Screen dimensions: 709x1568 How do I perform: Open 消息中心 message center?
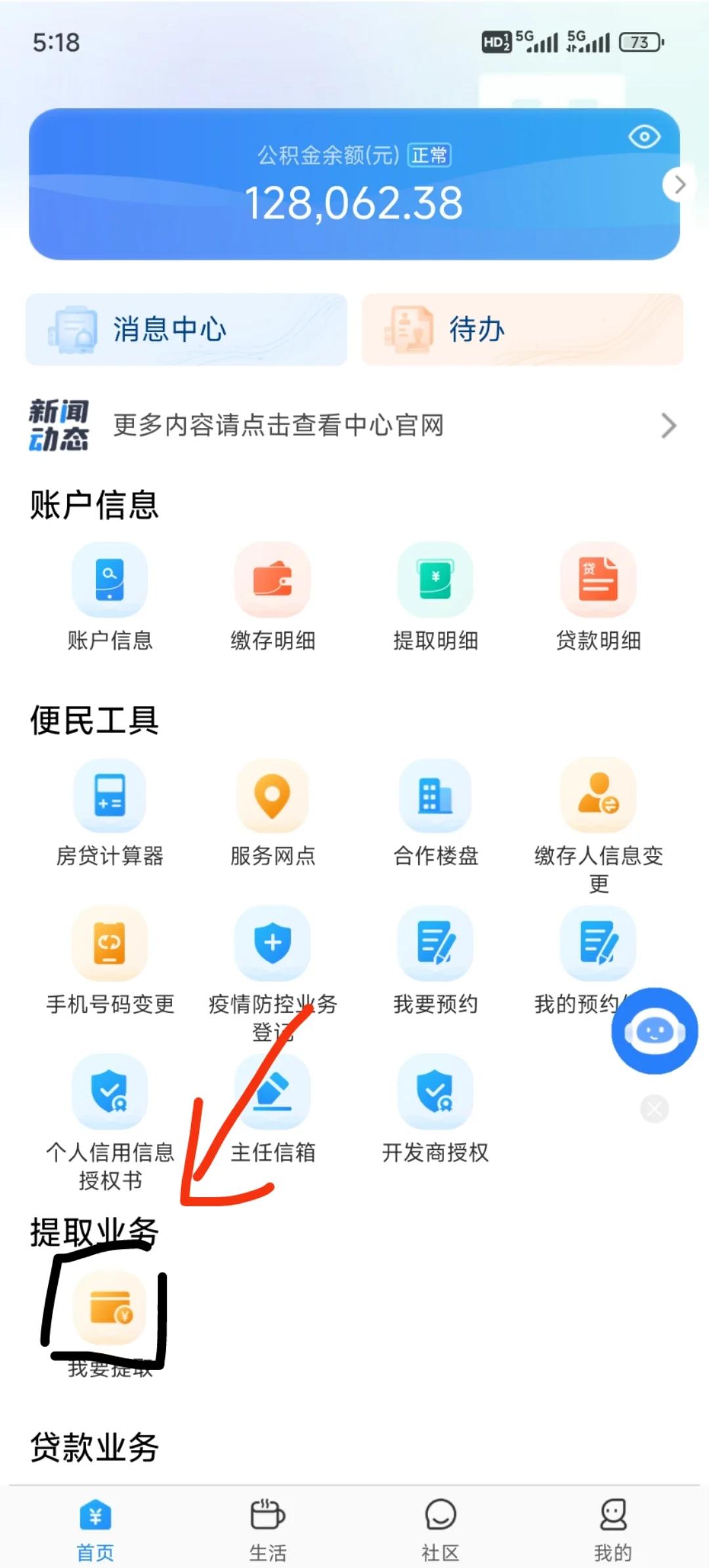186,330
